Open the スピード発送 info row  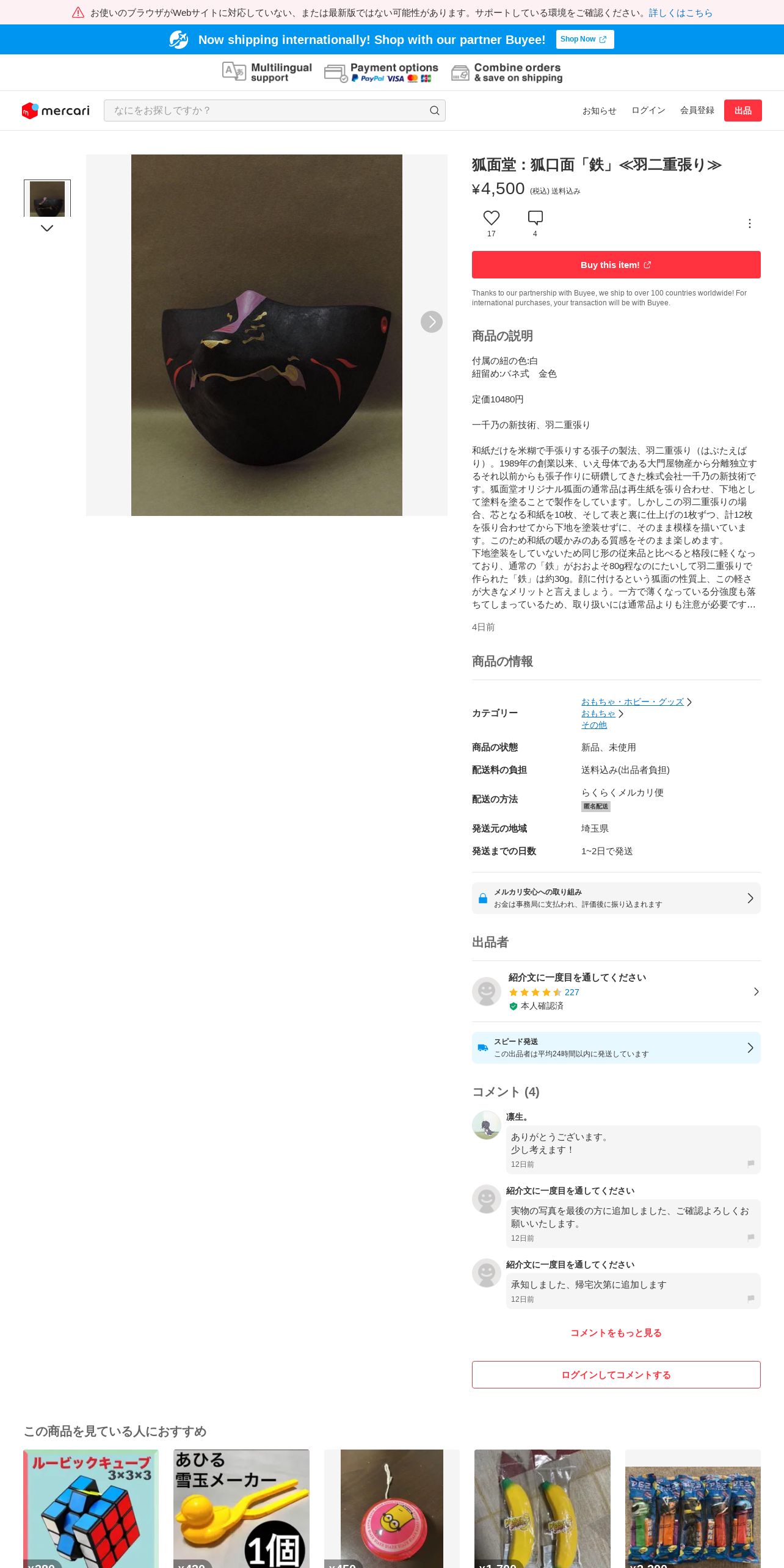click(615, 1048)
